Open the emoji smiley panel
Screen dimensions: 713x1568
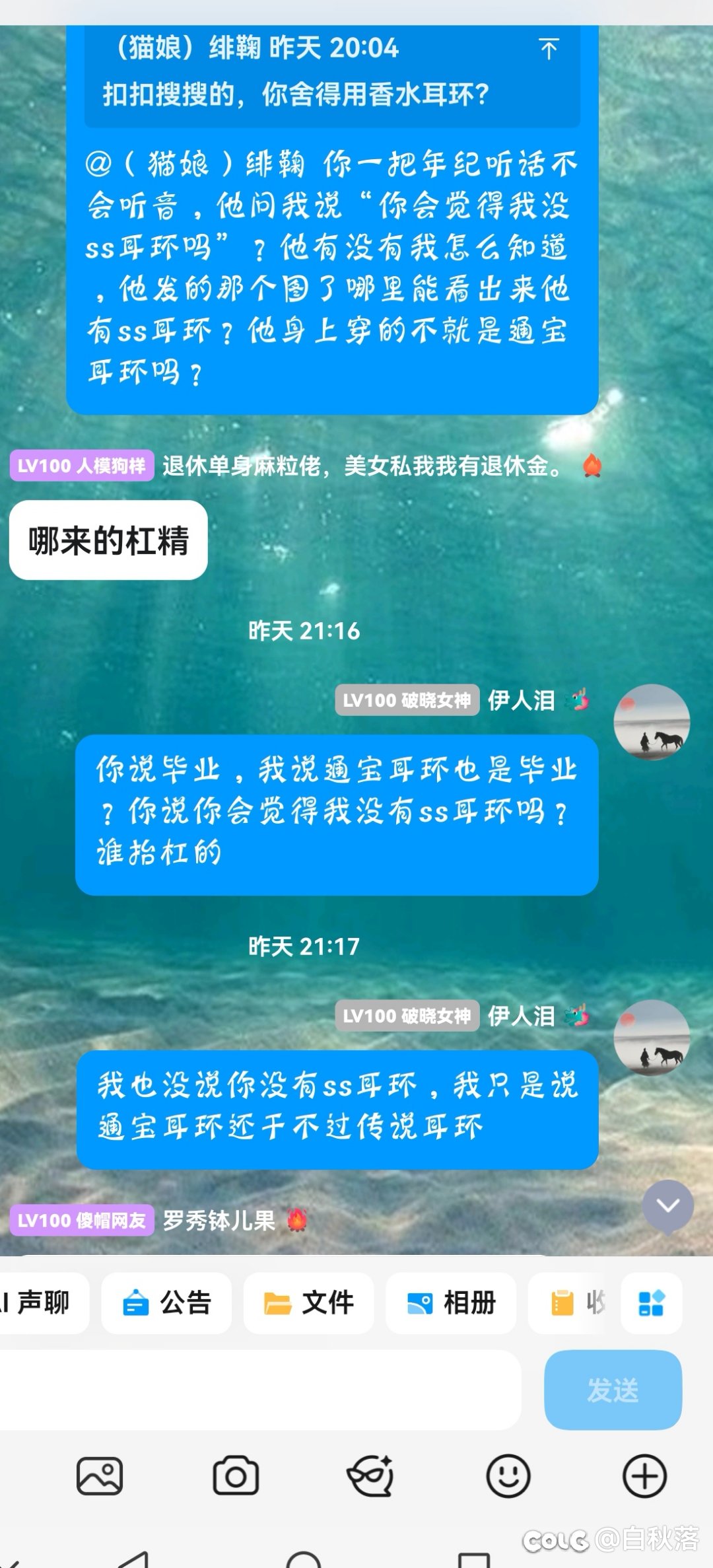[508, 1476]
